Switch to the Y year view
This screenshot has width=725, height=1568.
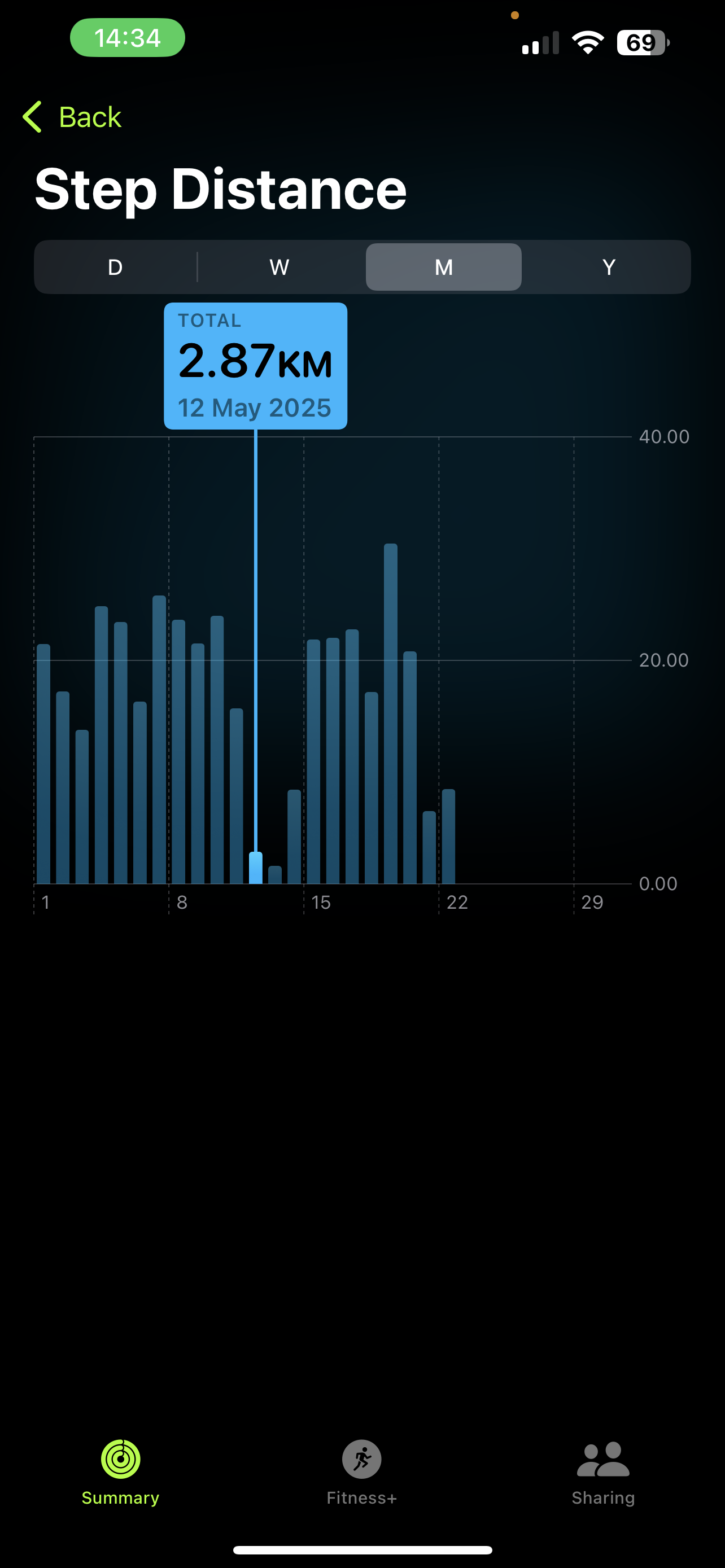609,267
